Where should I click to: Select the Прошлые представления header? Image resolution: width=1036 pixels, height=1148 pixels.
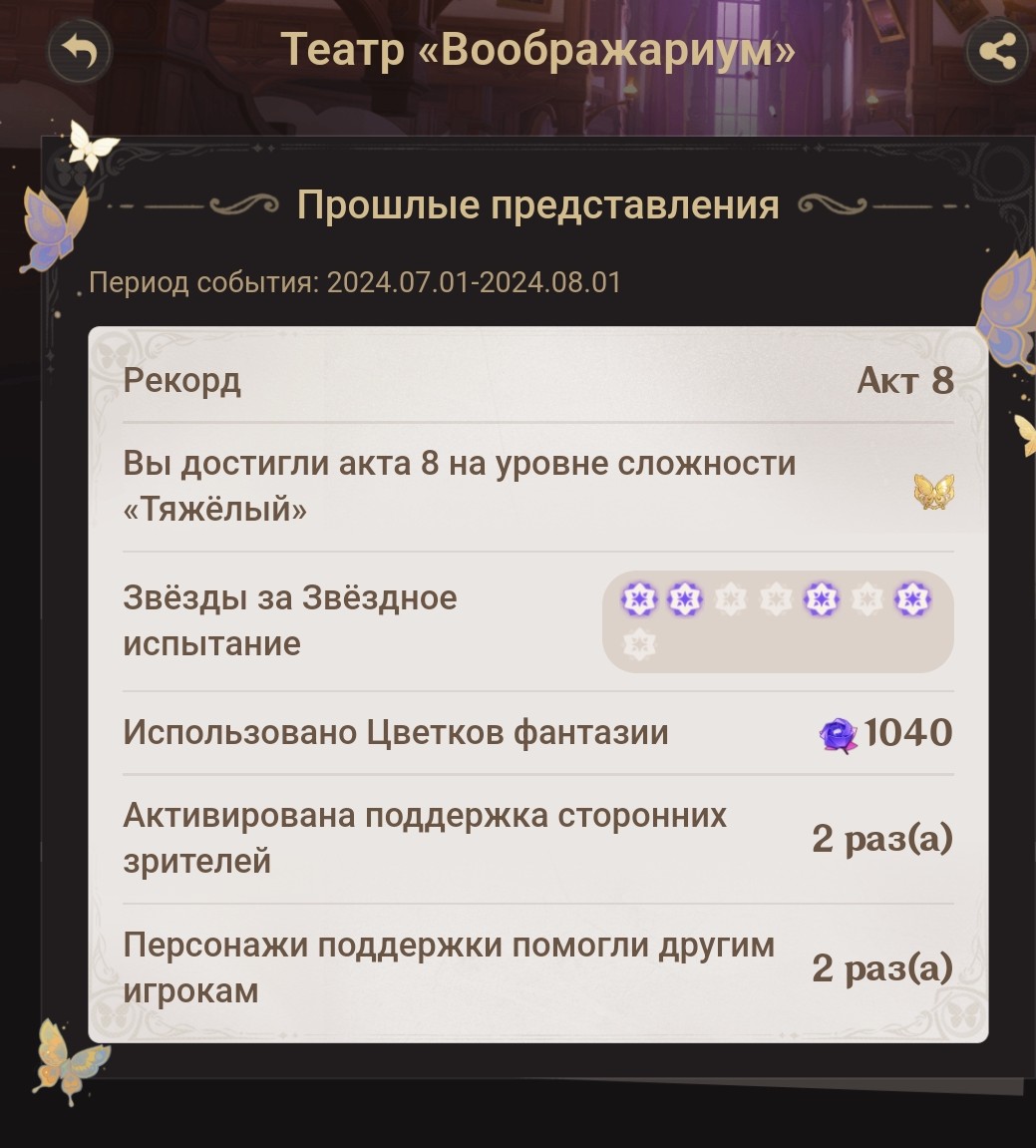pos(540,205)
